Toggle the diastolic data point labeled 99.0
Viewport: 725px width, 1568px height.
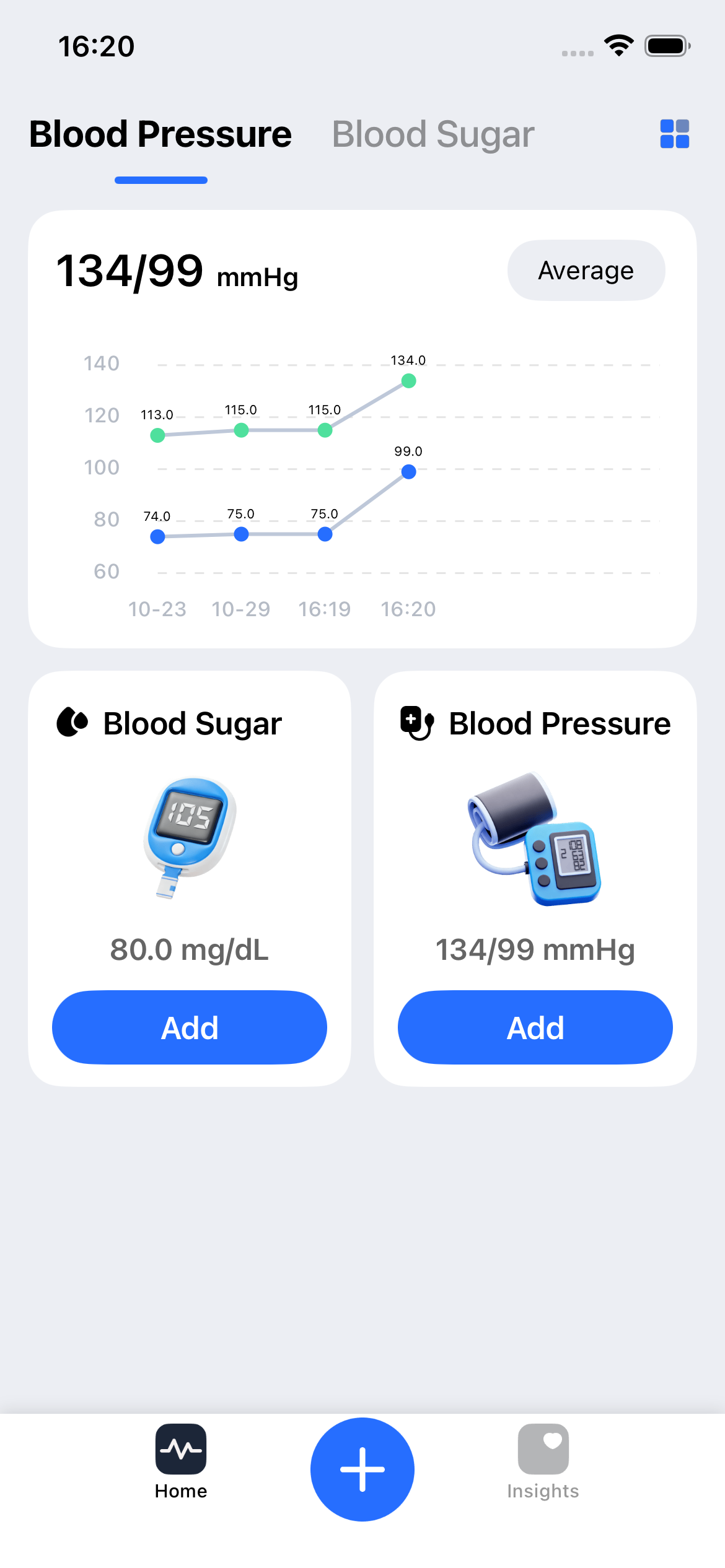408,471
